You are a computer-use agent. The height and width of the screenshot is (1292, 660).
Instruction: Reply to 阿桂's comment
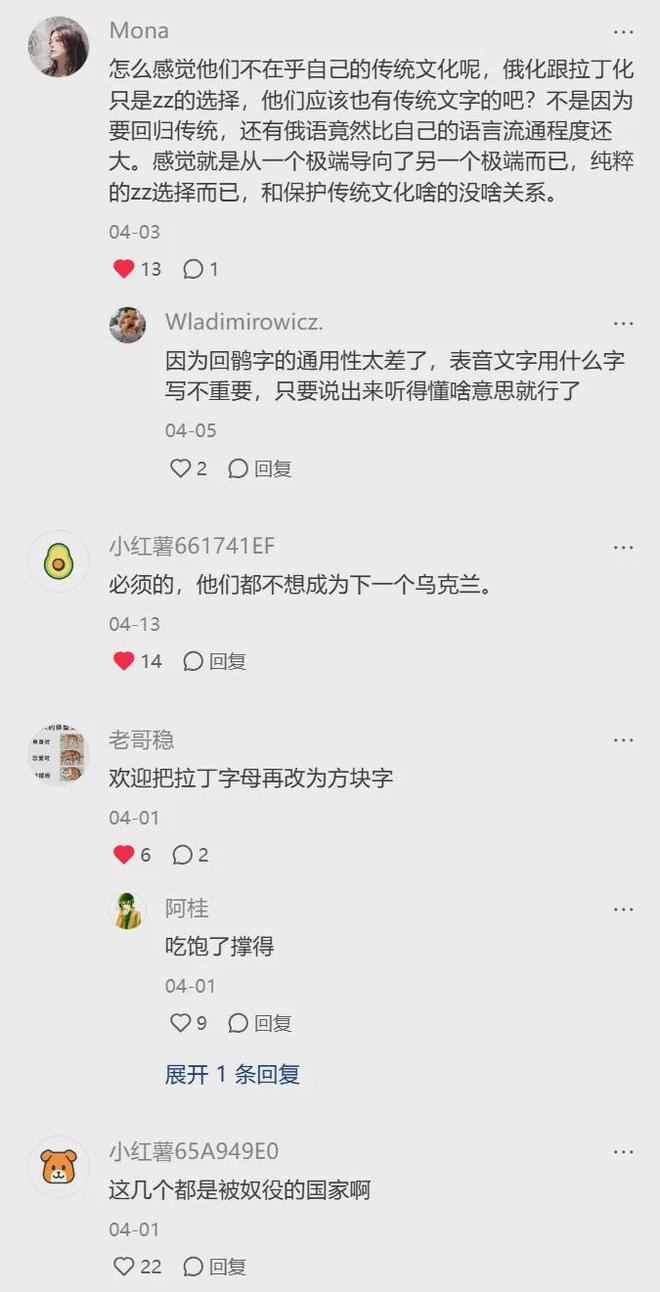coord(260,1023)
